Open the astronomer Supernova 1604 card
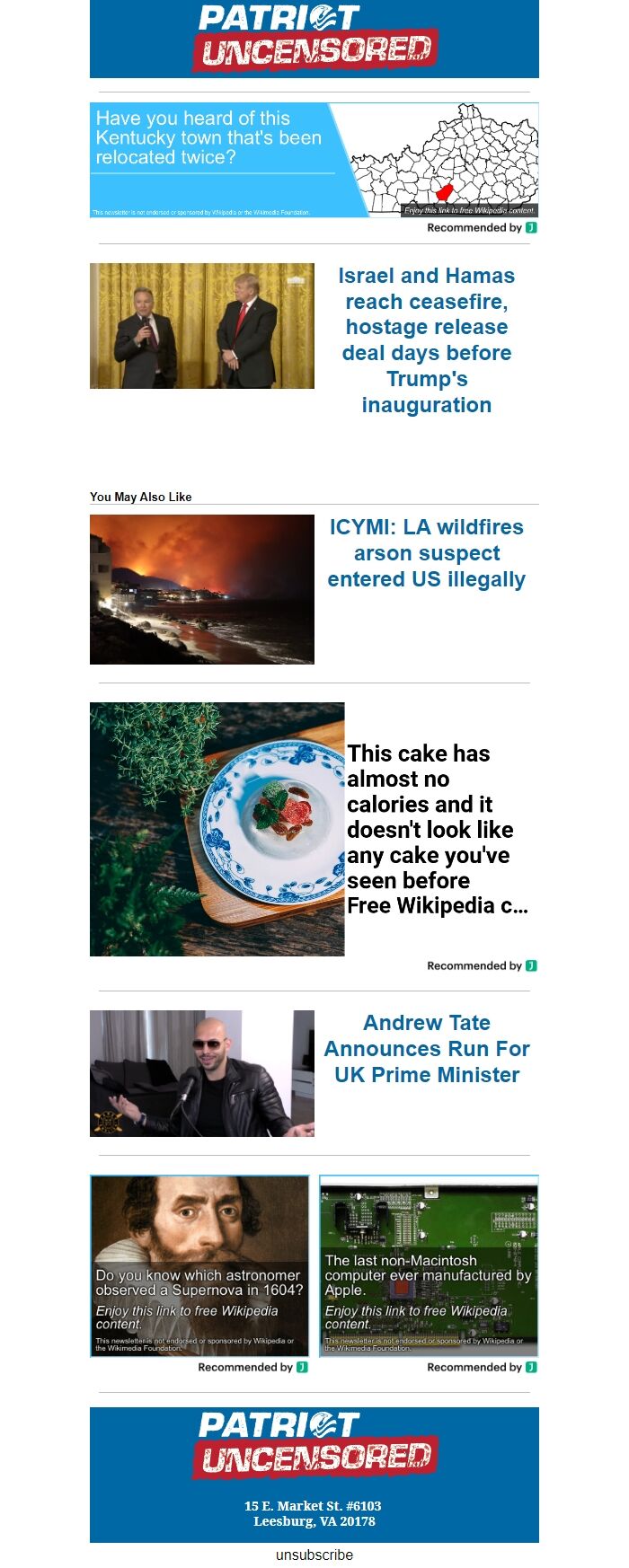The height and width of the screenshot is (1568, 629). pyautogui.click(x=199, y=1265)
